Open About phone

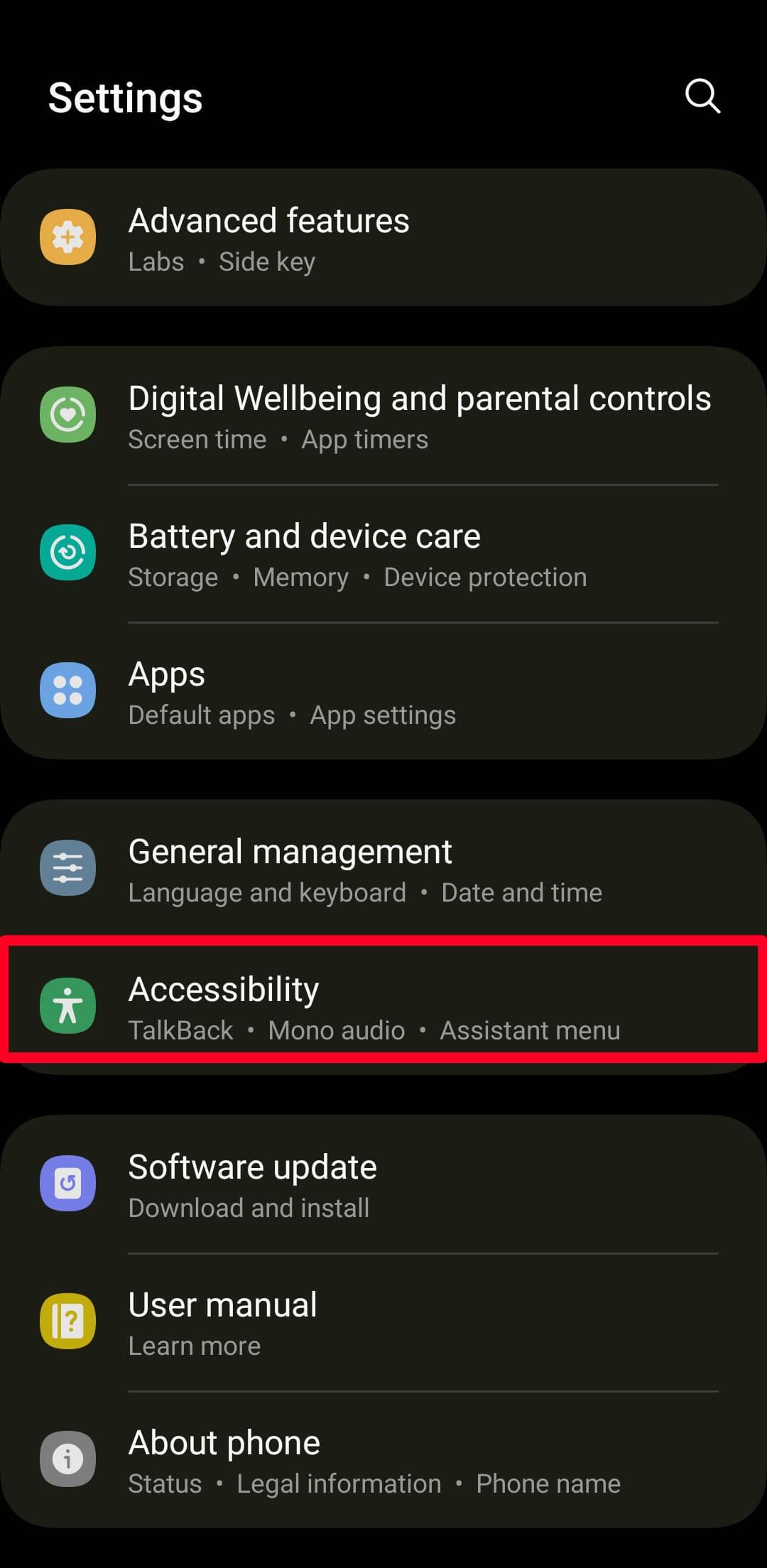point(383,1460)
